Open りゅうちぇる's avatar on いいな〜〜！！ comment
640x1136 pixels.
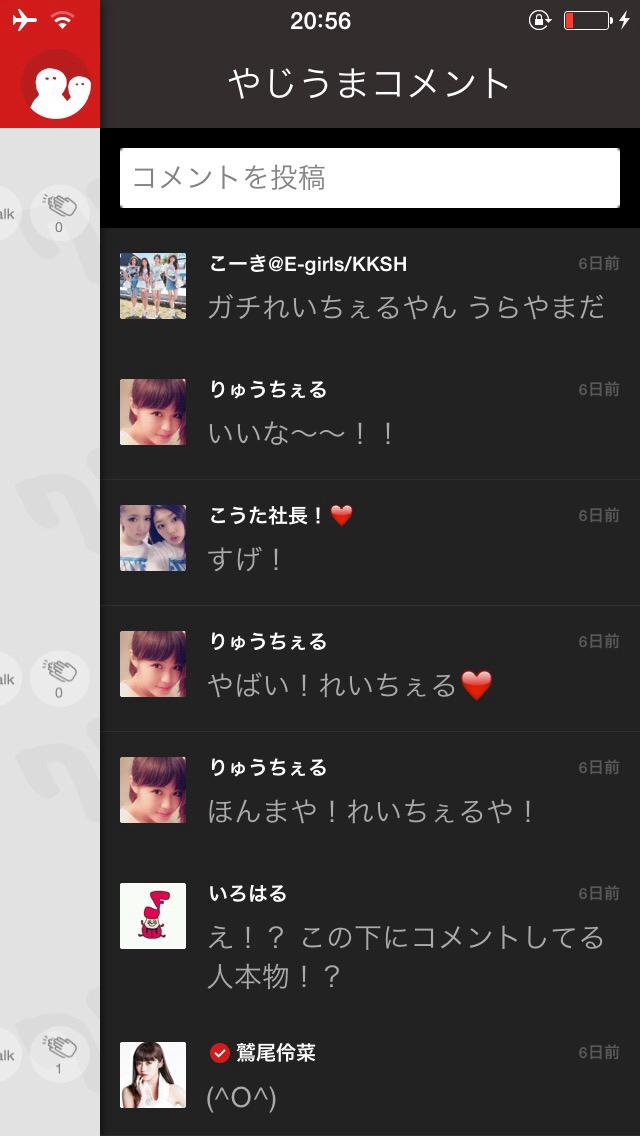click(x=153, y=412)
